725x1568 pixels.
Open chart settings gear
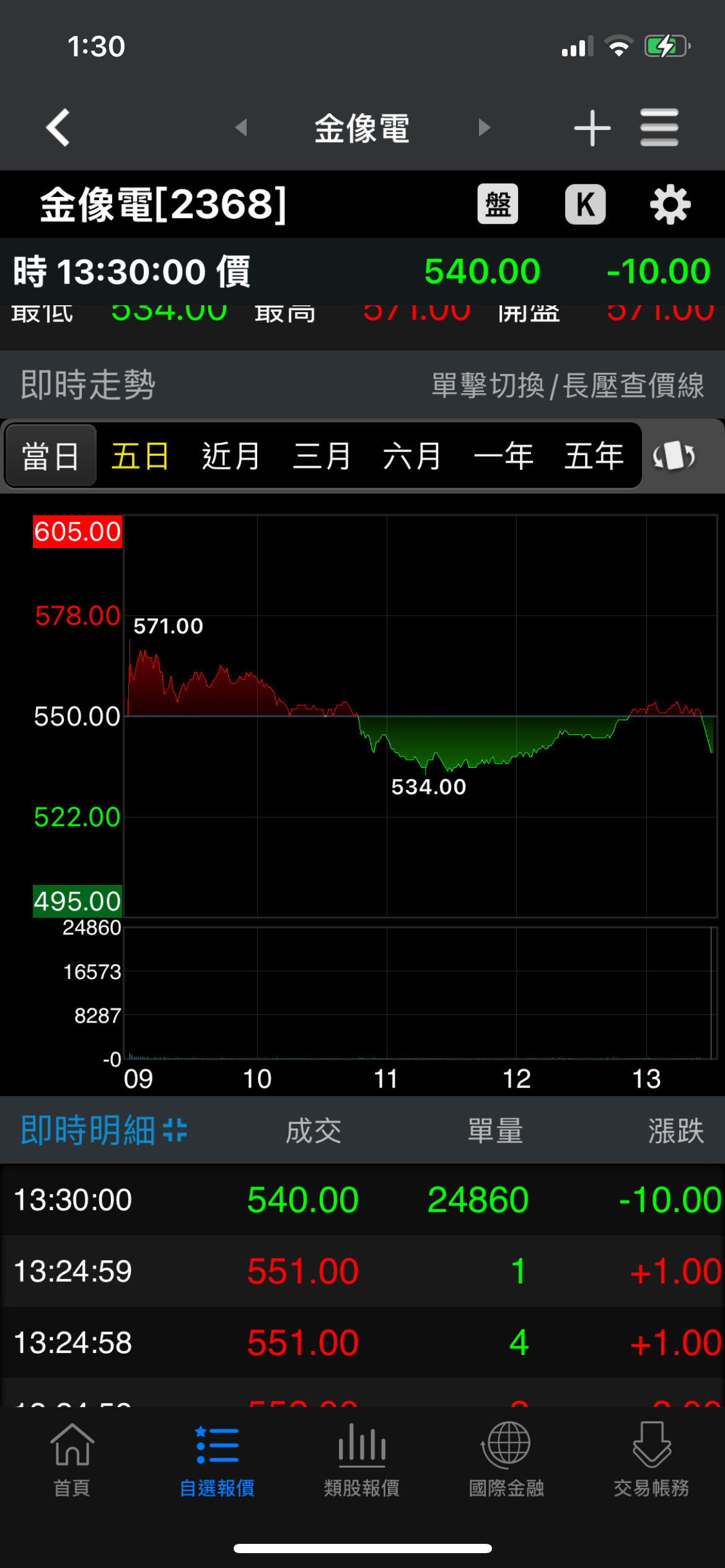pos(670,204)
